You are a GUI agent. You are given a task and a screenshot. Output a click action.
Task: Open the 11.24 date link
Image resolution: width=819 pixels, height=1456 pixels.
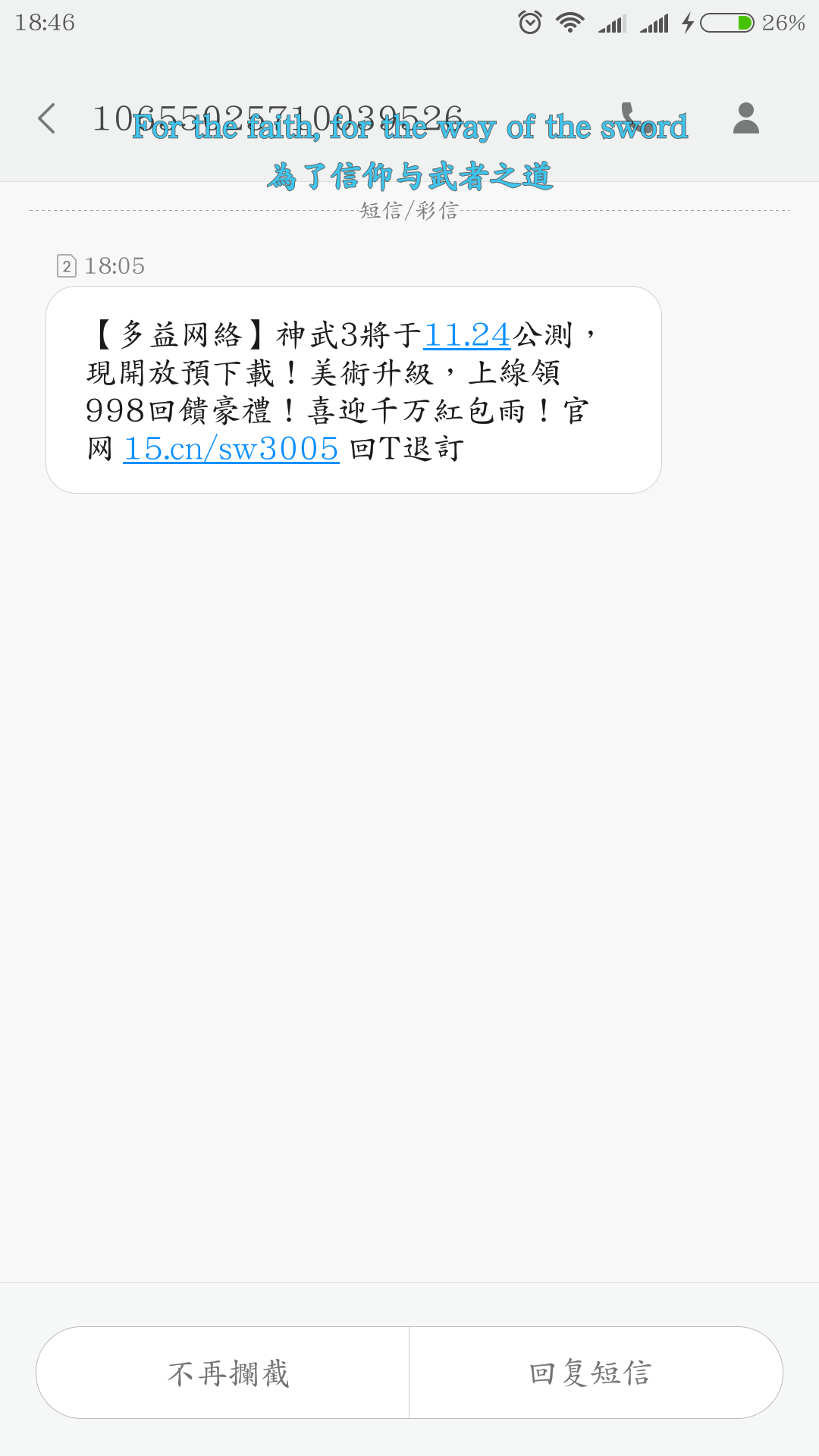[466, 335]
